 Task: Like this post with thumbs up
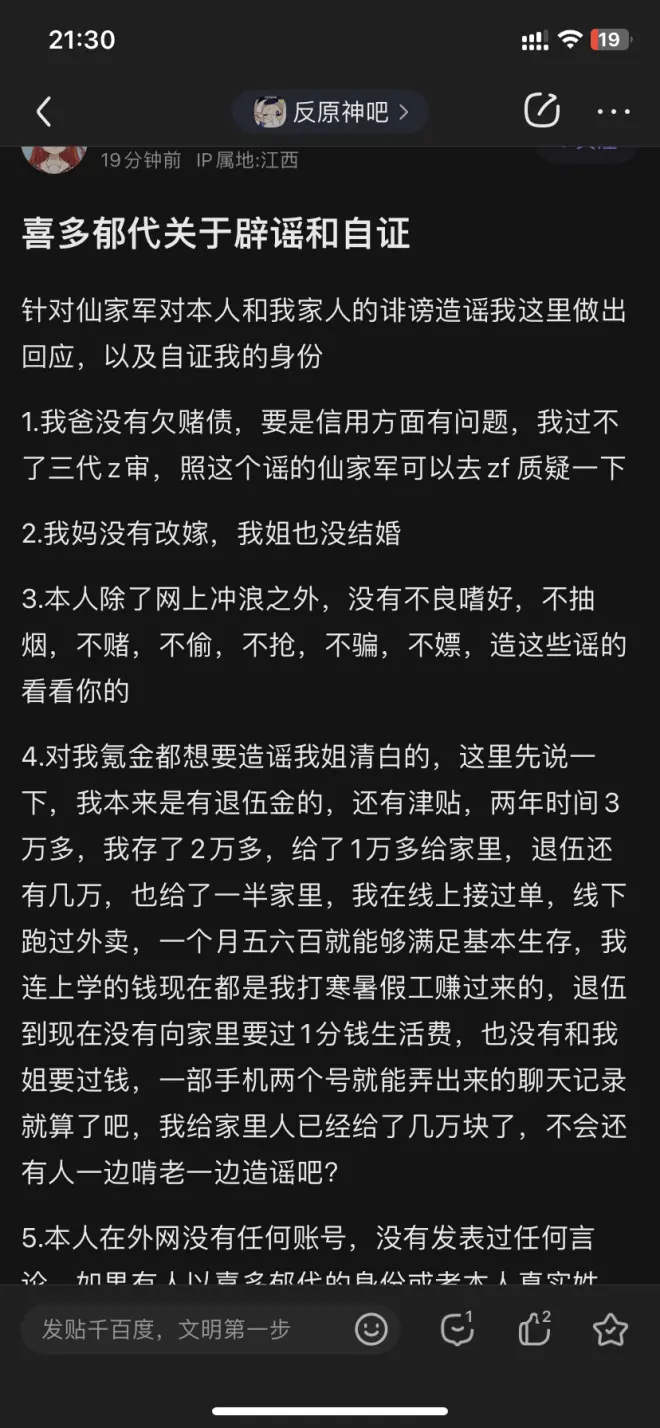(x=534, y=1329)
